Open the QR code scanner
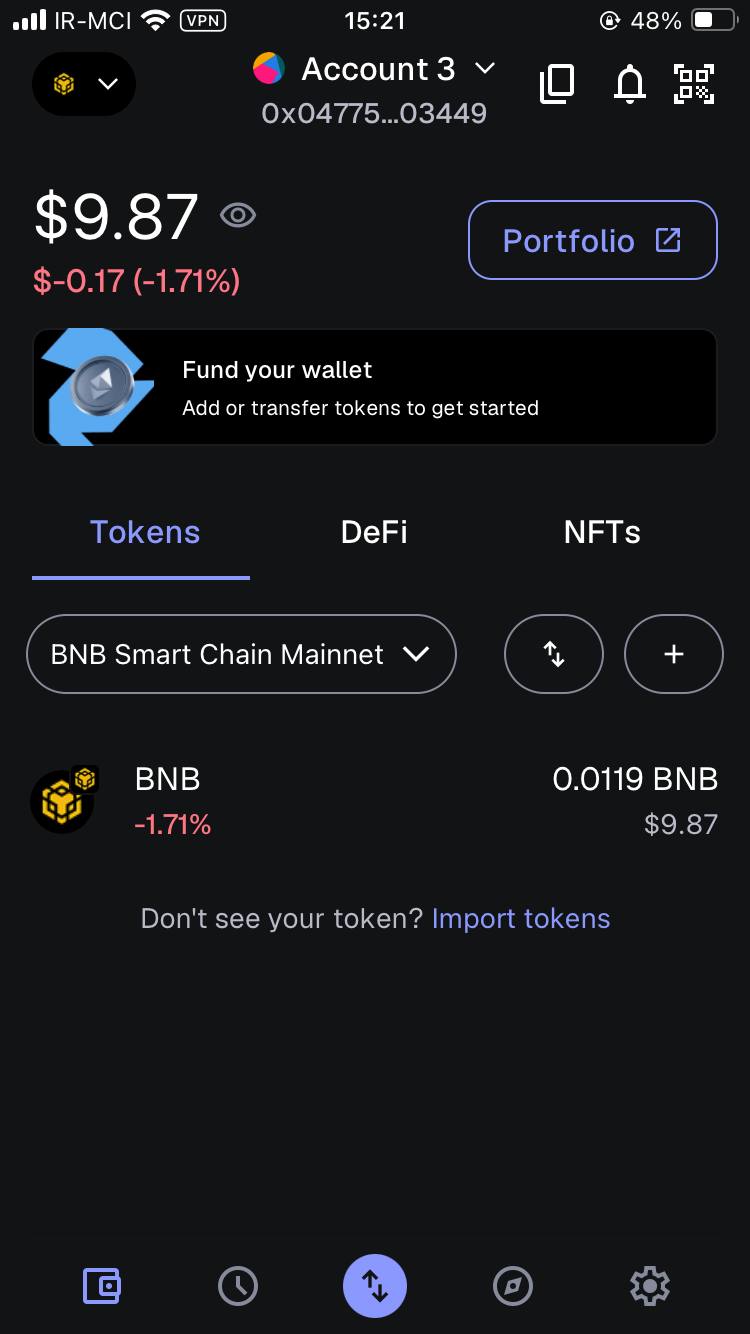750x1334 pixels. tap(693, 85)
